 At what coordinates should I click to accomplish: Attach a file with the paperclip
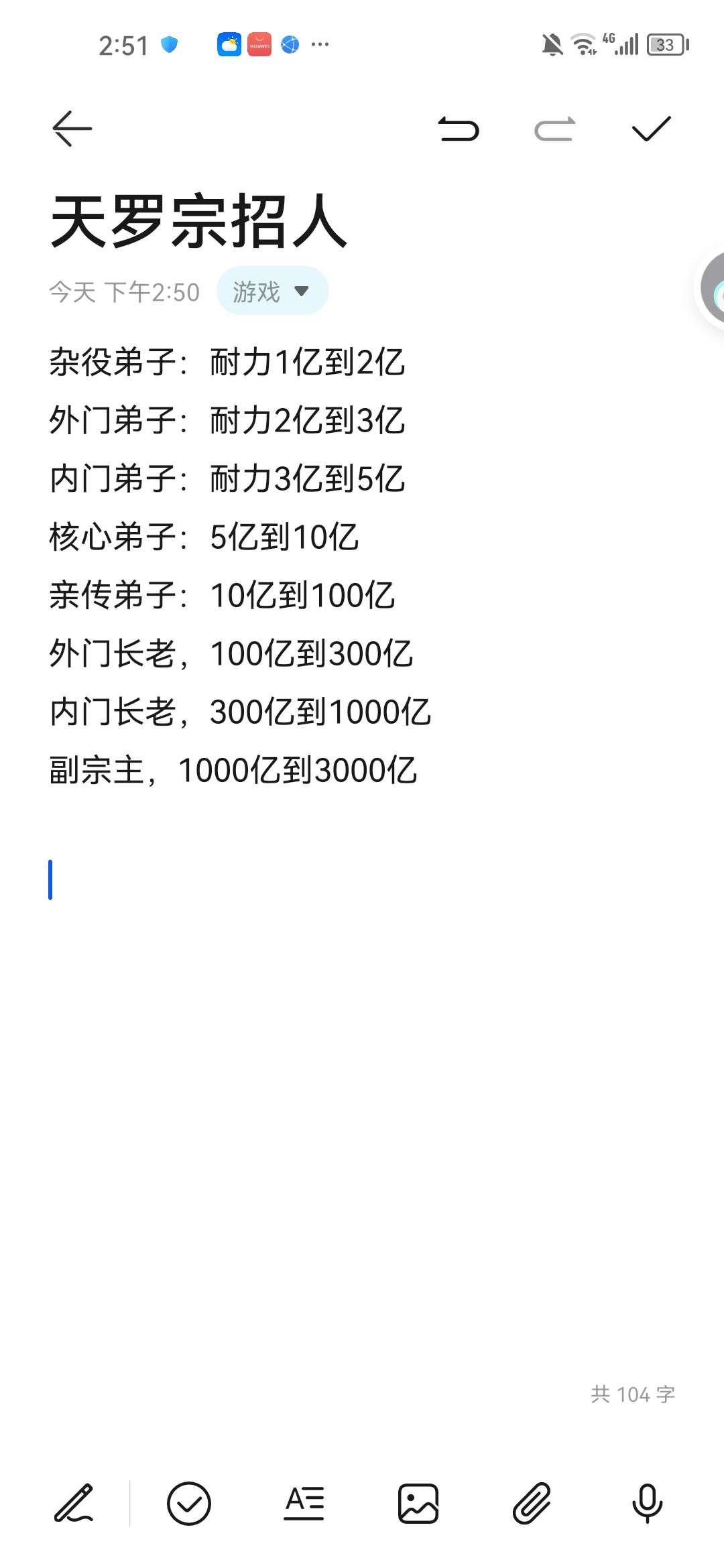tap(532, 1504)
